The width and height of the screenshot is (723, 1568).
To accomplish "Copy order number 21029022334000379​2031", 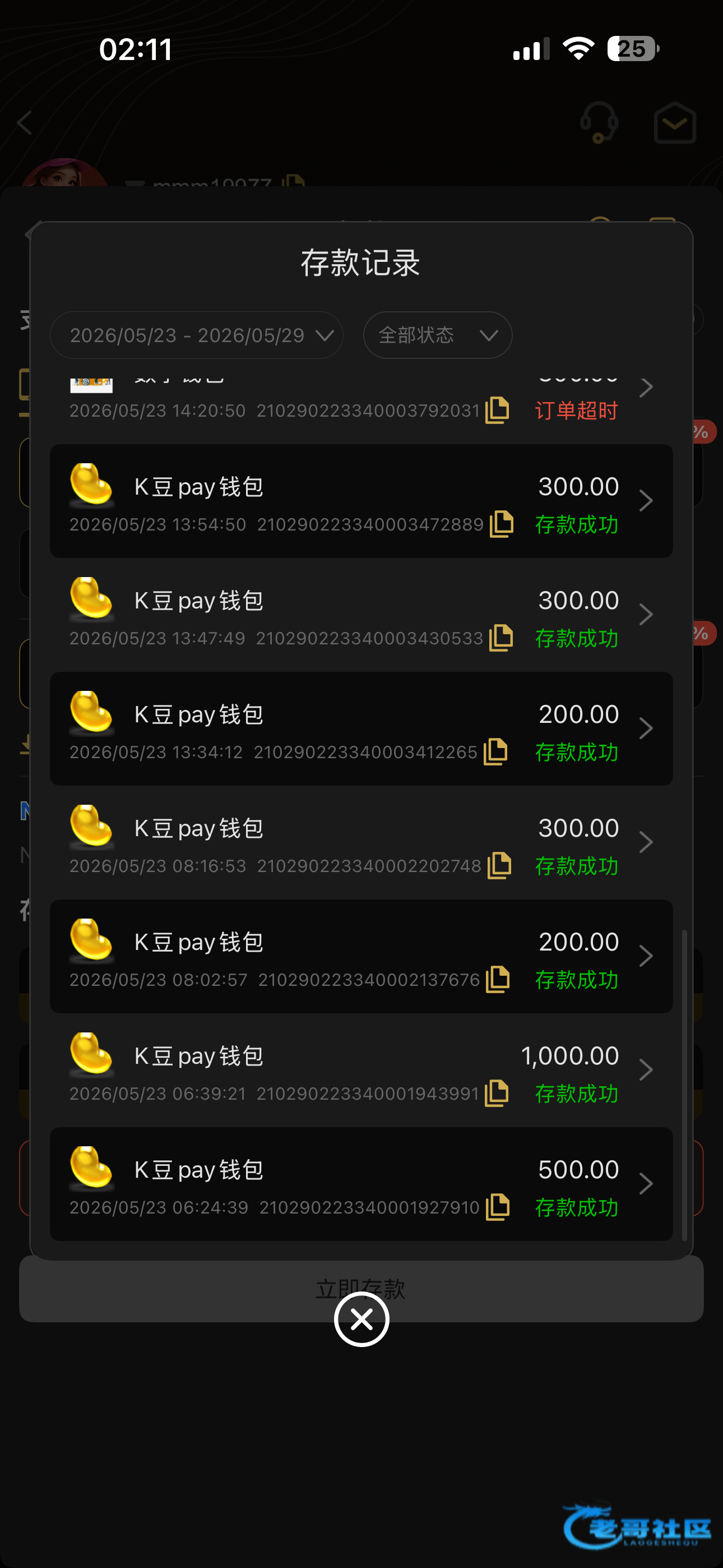I will point(497,411).
